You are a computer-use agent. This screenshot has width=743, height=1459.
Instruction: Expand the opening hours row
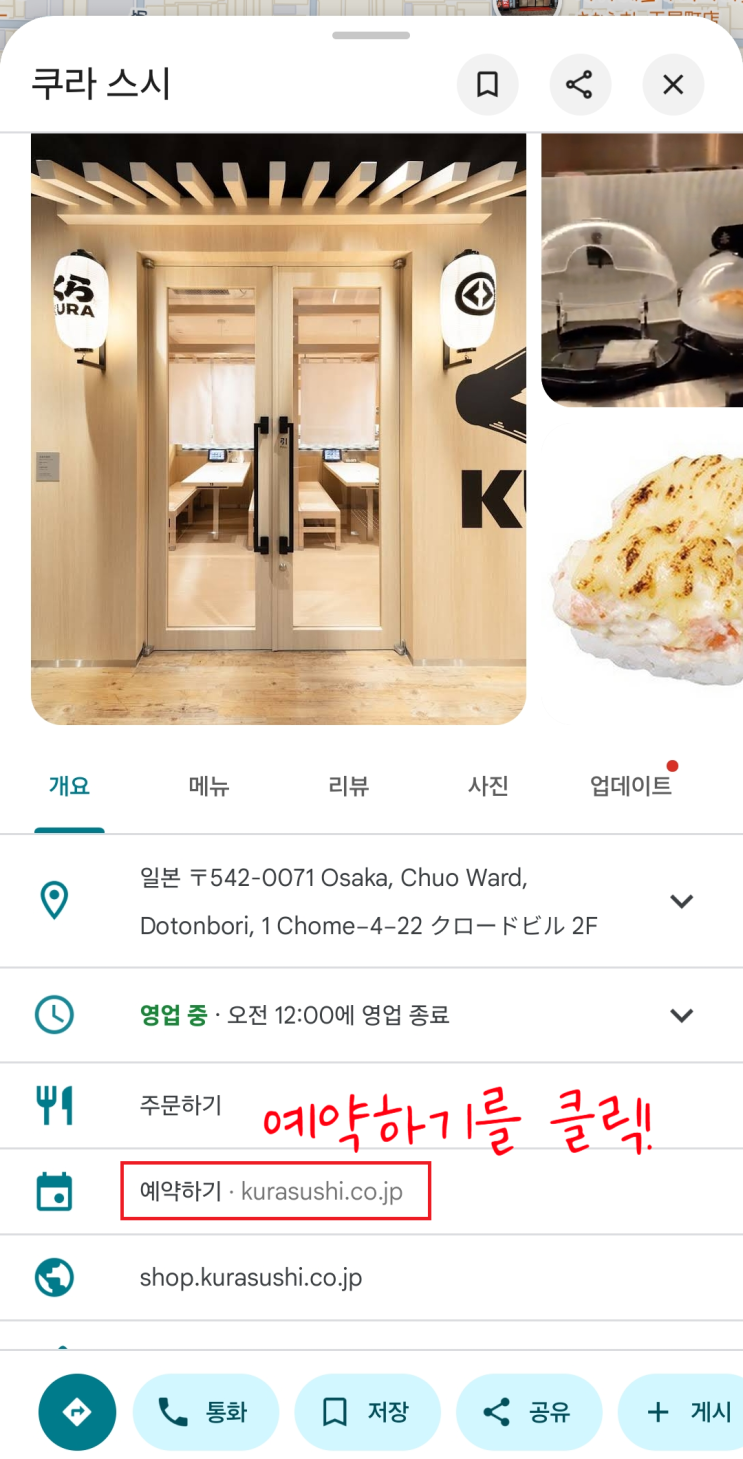pyautogui.click(x=371, y=1015)
